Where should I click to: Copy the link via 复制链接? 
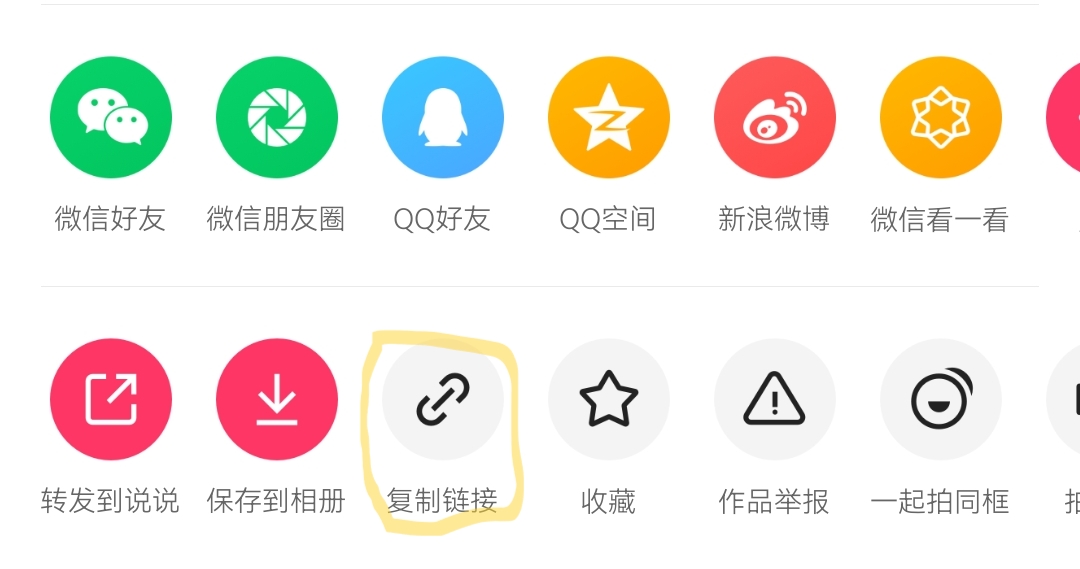442,399
